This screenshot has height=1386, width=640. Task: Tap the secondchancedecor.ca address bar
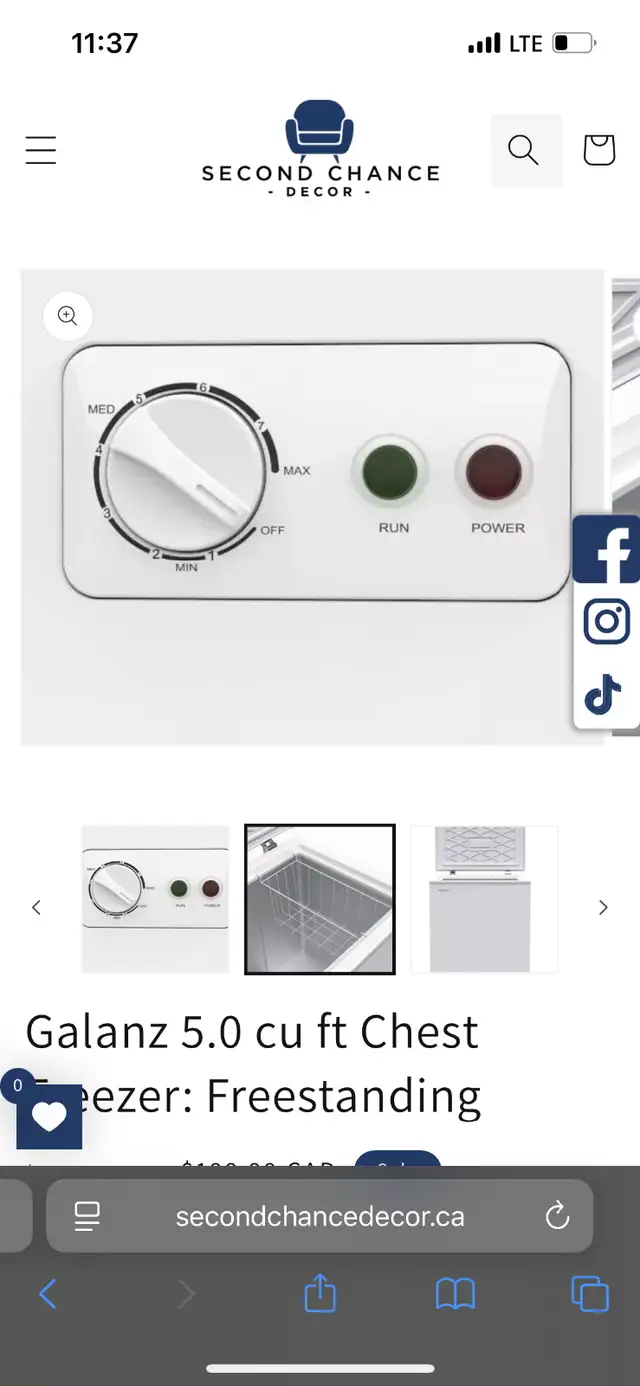(x=320, y=1216)
